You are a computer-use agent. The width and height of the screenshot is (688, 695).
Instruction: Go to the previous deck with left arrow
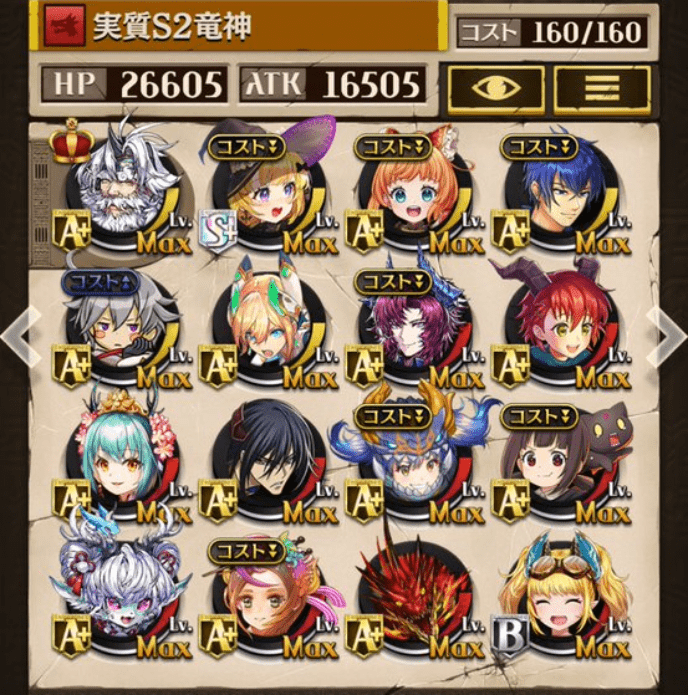click(20, 338)
